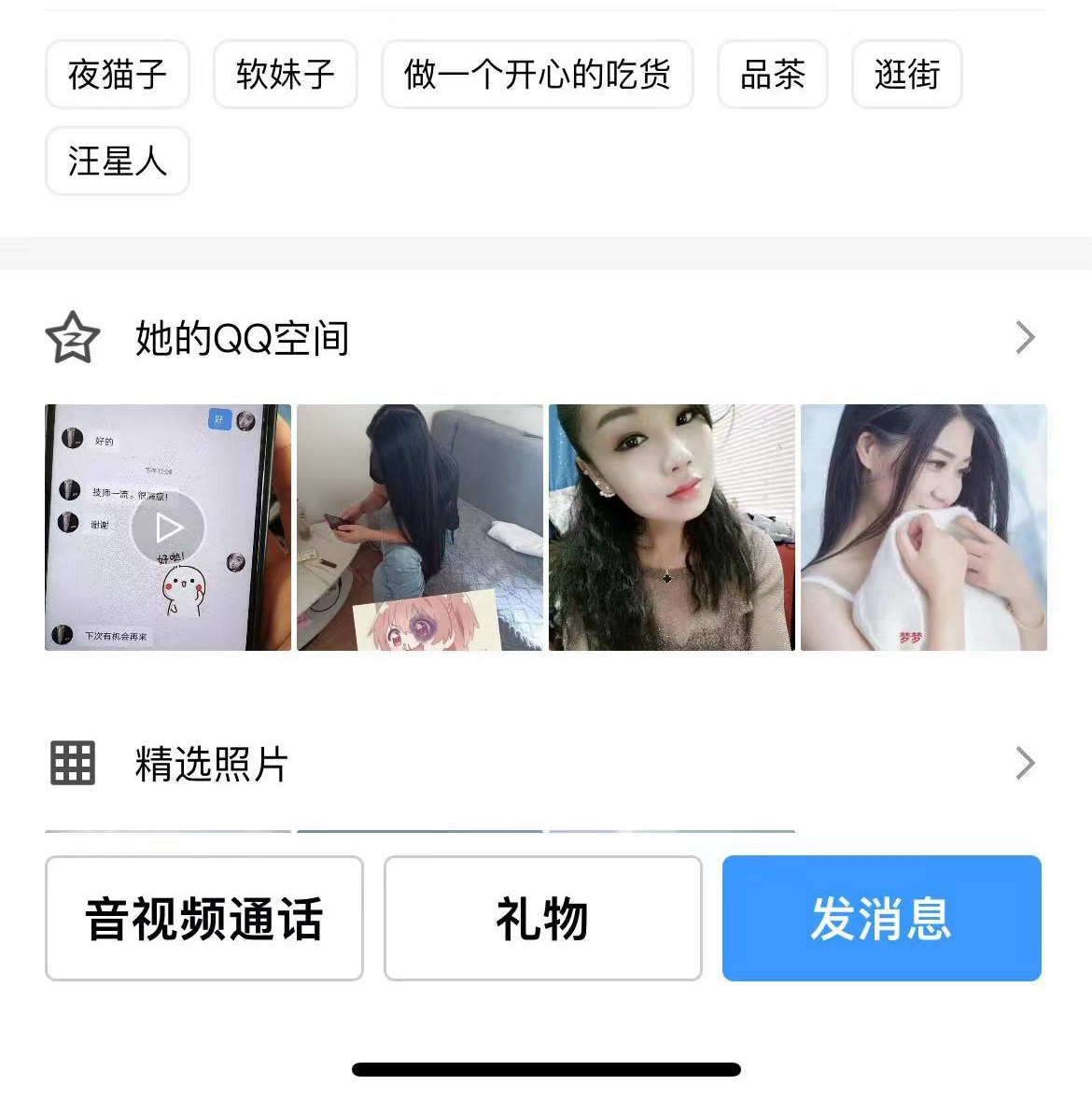This screenshot has width=1092, height=1099.
Task: Tap the home indicator bar at bottom
Action: point(545,1069)
